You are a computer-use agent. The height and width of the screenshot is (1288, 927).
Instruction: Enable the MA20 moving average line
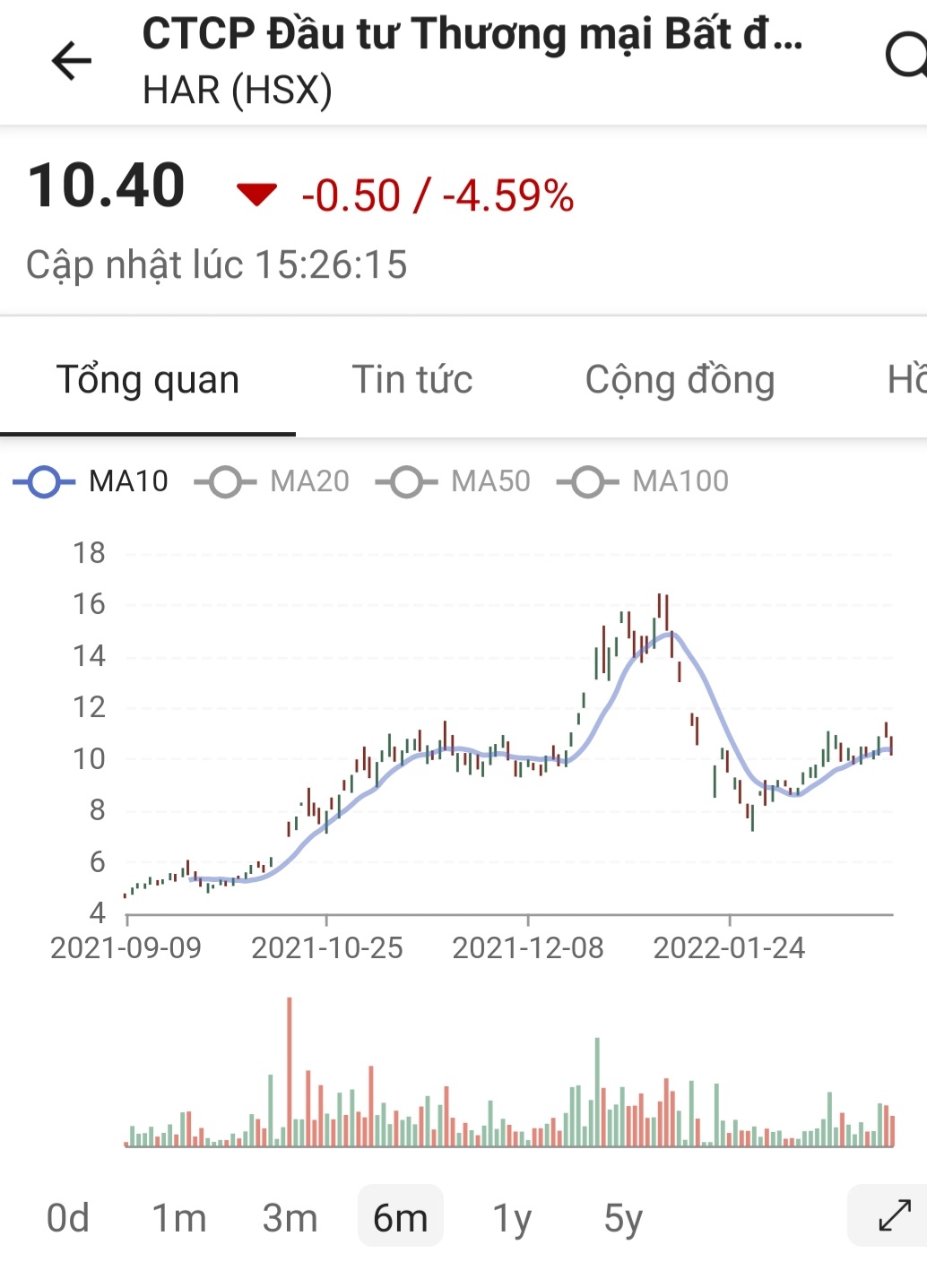click(273, 481)
